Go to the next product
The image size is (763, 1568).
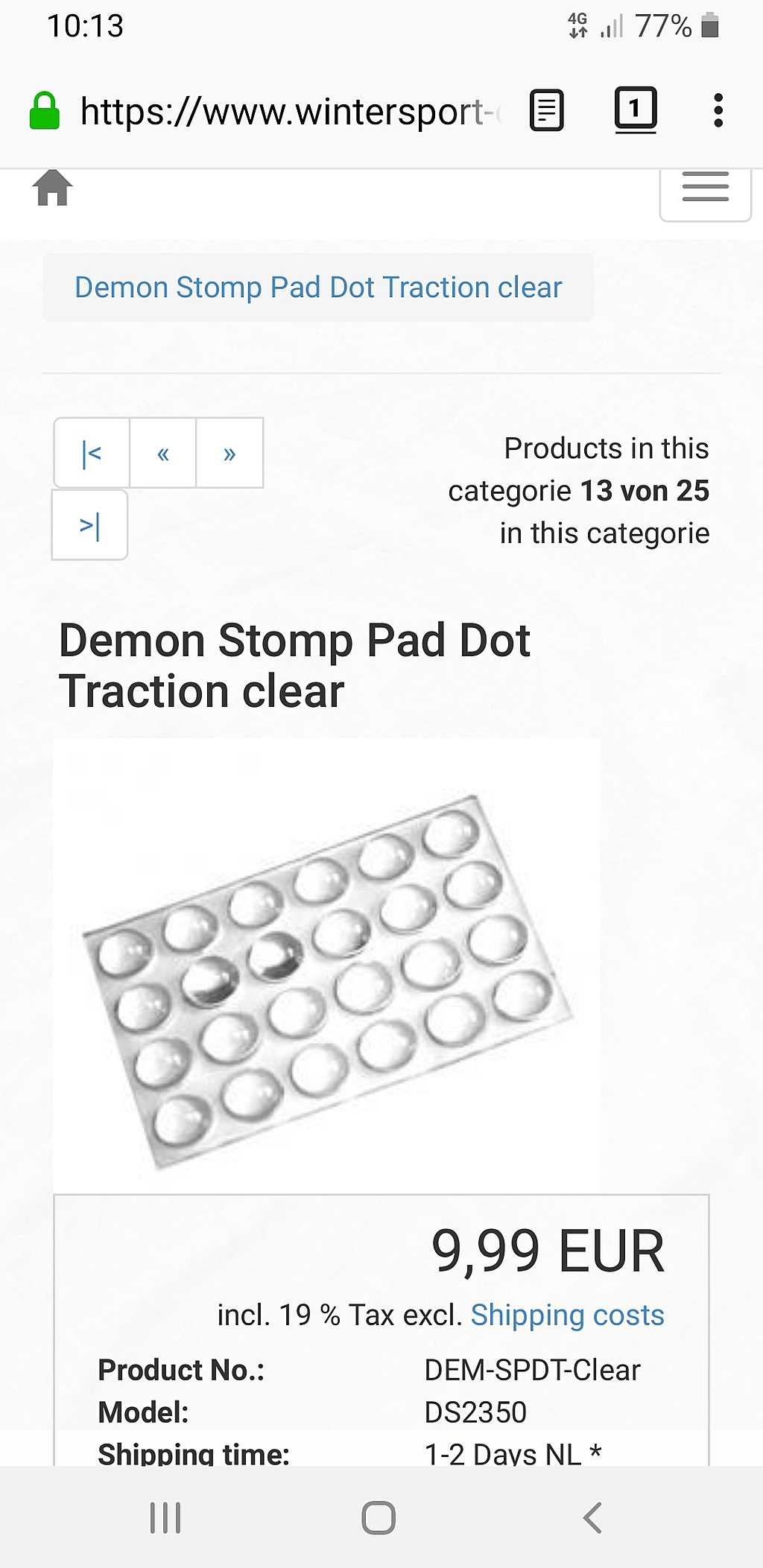[229, 453]
